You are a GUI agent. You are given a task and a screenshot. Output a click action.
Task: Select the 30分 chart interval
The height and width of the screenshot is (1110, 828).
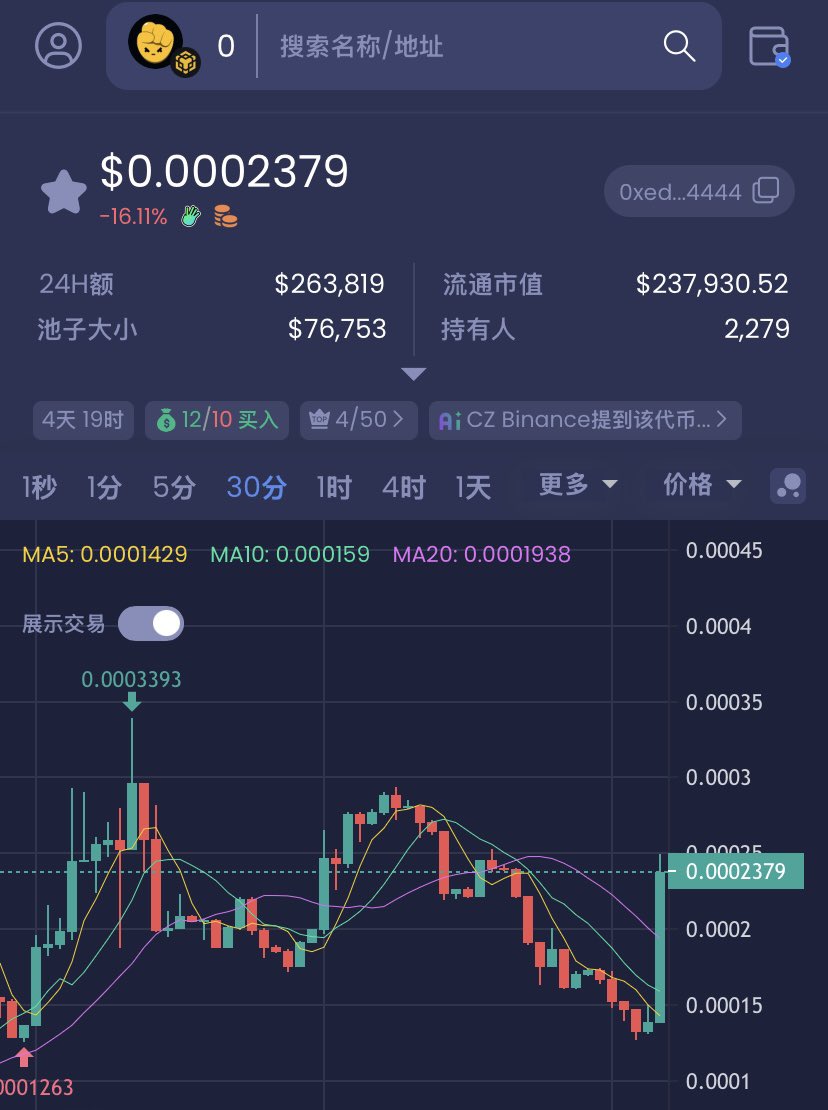click(x=256, y=487)
